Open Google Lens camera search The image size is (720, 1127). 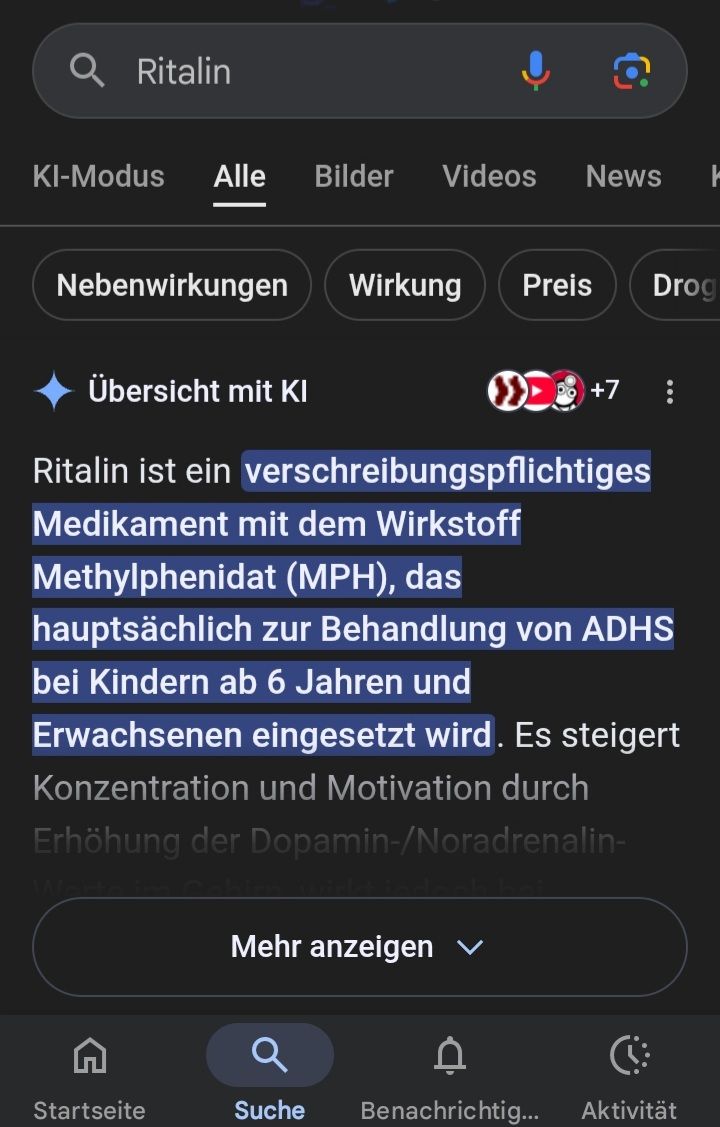(x=631, y=71)
